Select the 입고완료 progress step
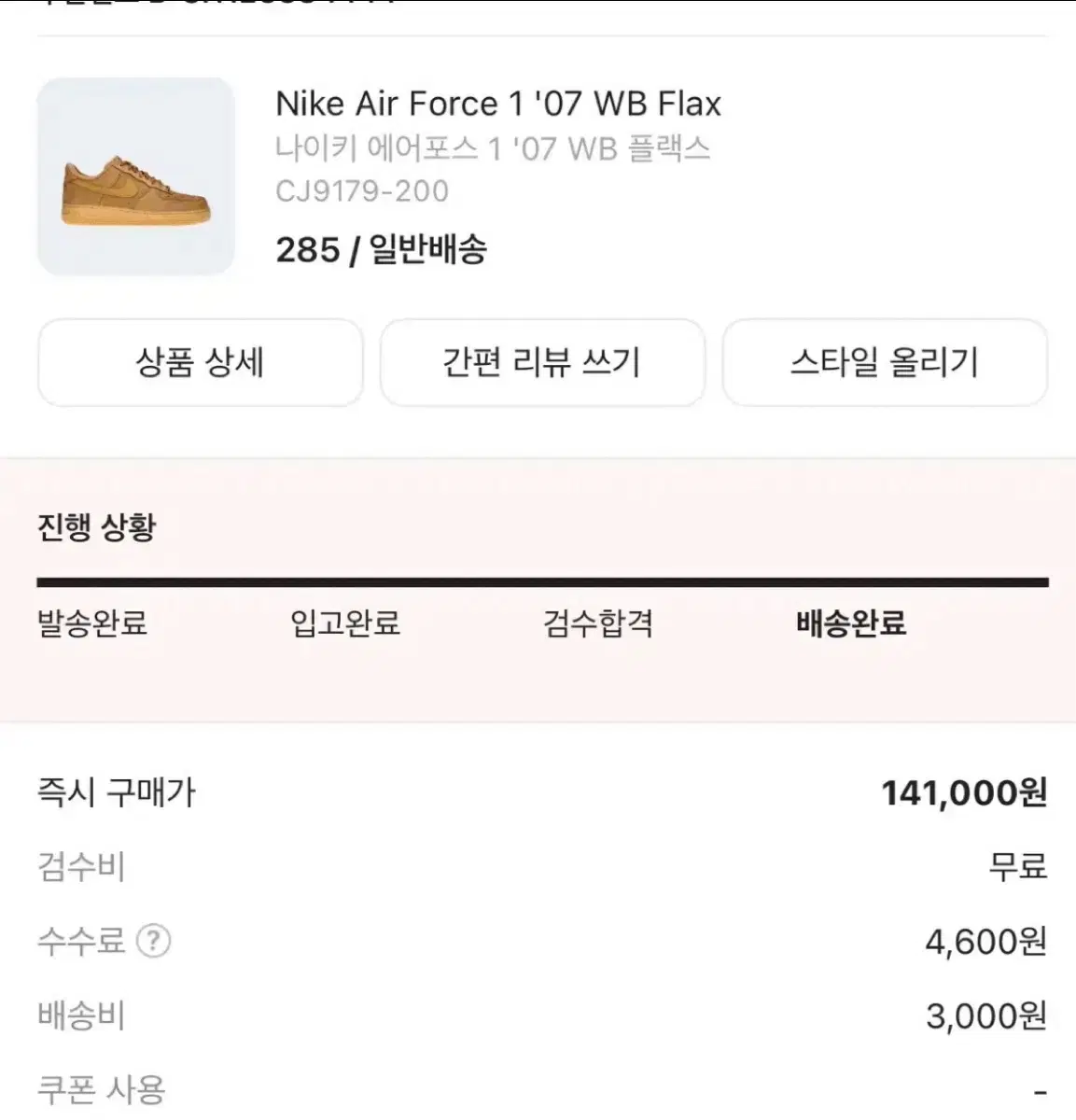This screenshot has width=1076, height=1120. 344,625
